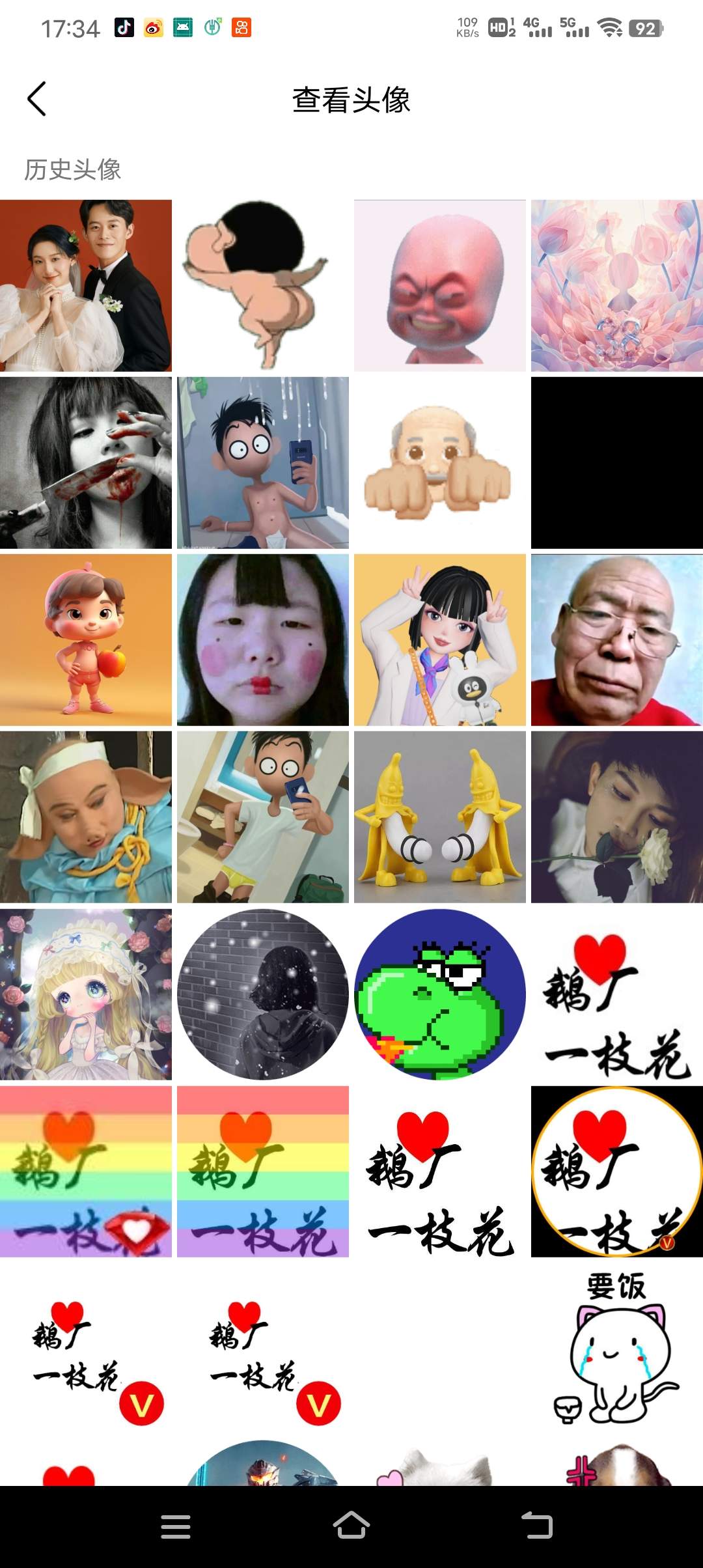The width and height of the screenshot is (703, 1568).
Task: View the person with white rose avatar
Action: coord(616,817)
